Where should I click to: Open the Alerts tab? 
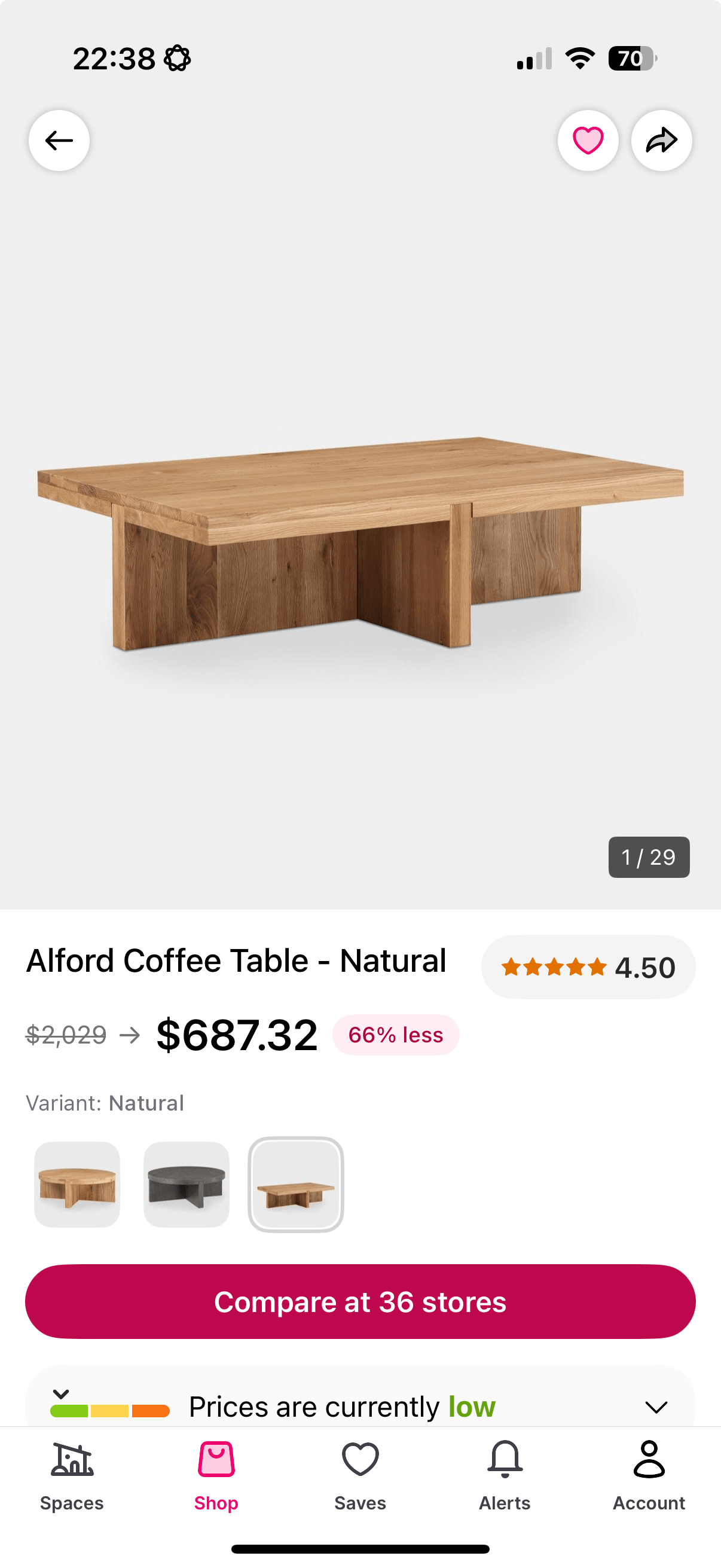(505, 1476)
